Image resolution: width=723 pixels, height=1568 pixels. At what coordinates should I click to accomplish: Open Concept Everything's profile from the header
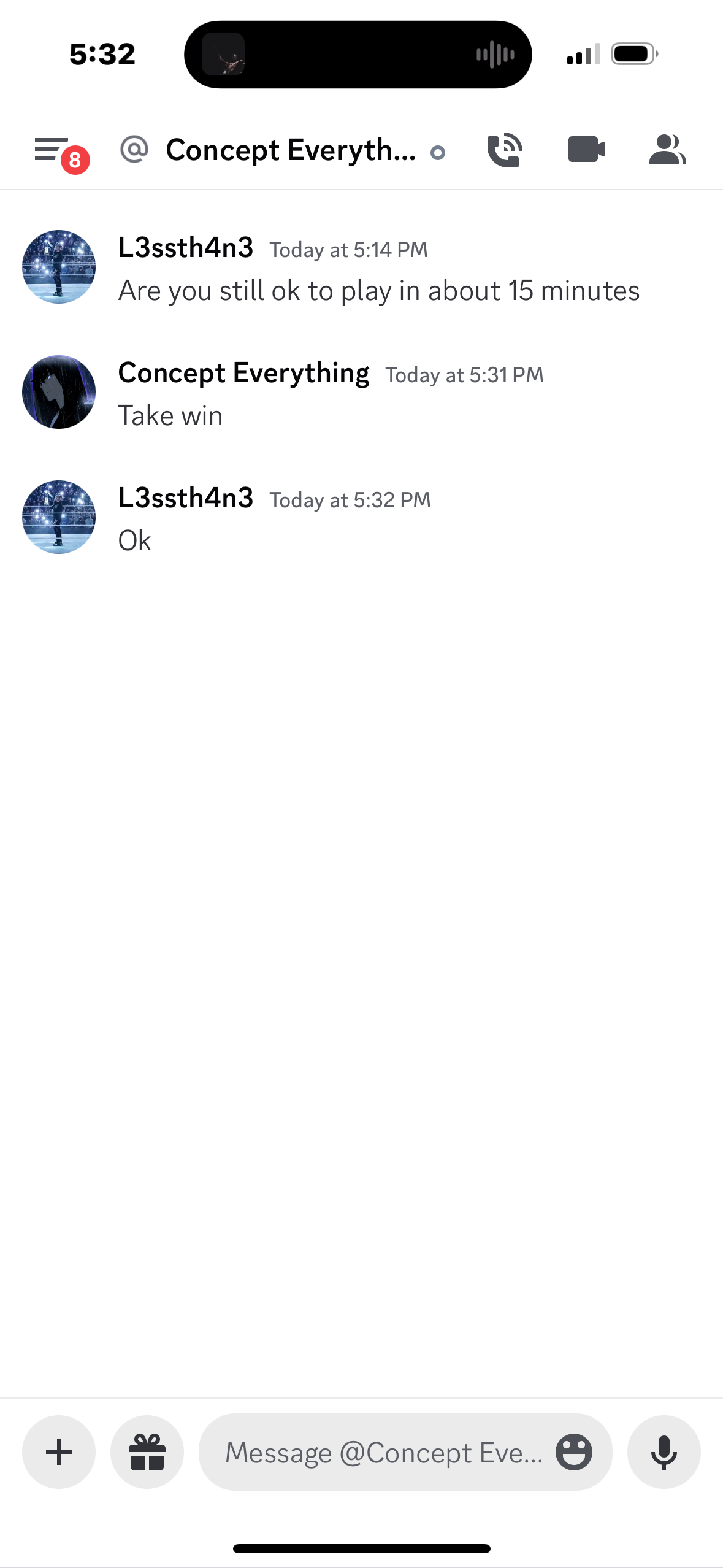291,150
